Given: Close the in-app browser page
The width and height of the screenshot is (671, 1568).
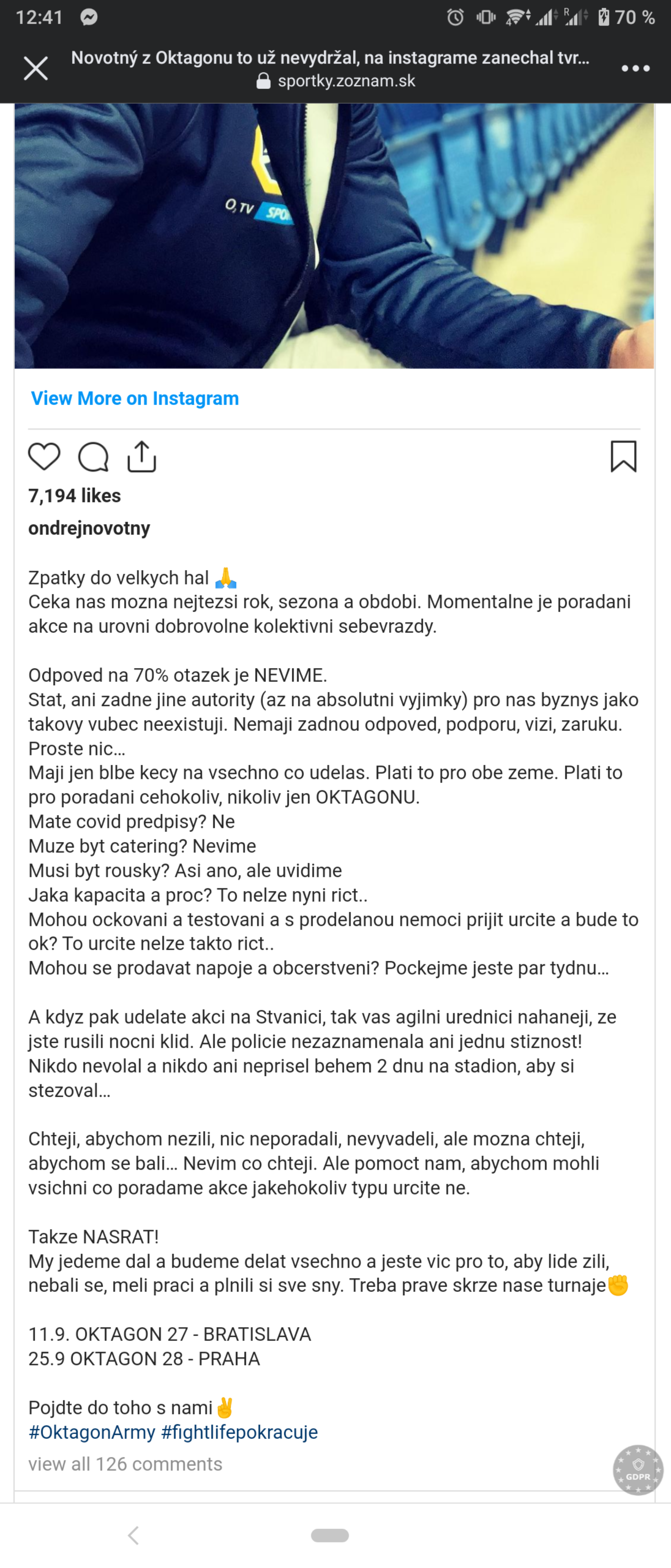Looking at the screenshot, I should tap(36, 68).
